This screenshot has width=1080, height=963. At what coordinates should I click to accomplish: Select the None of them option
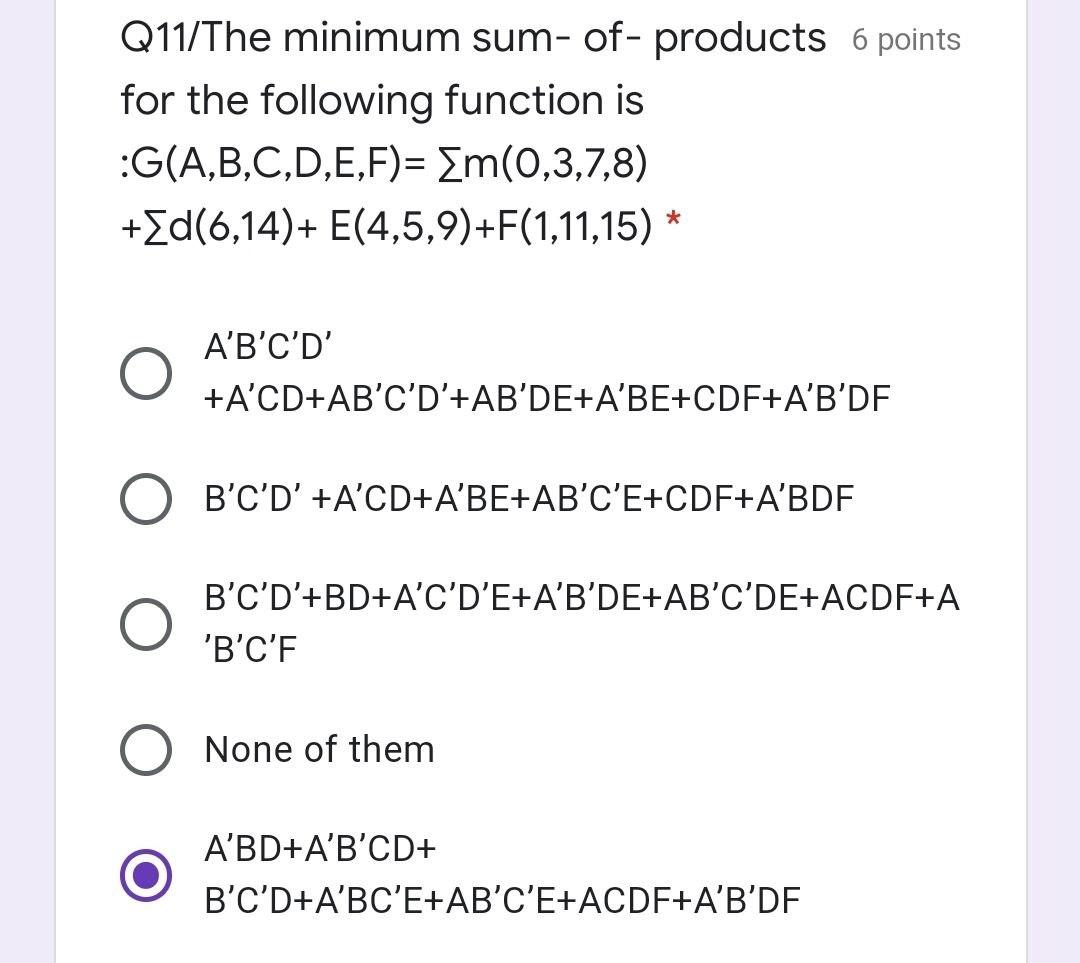click(x=145, y=750)
